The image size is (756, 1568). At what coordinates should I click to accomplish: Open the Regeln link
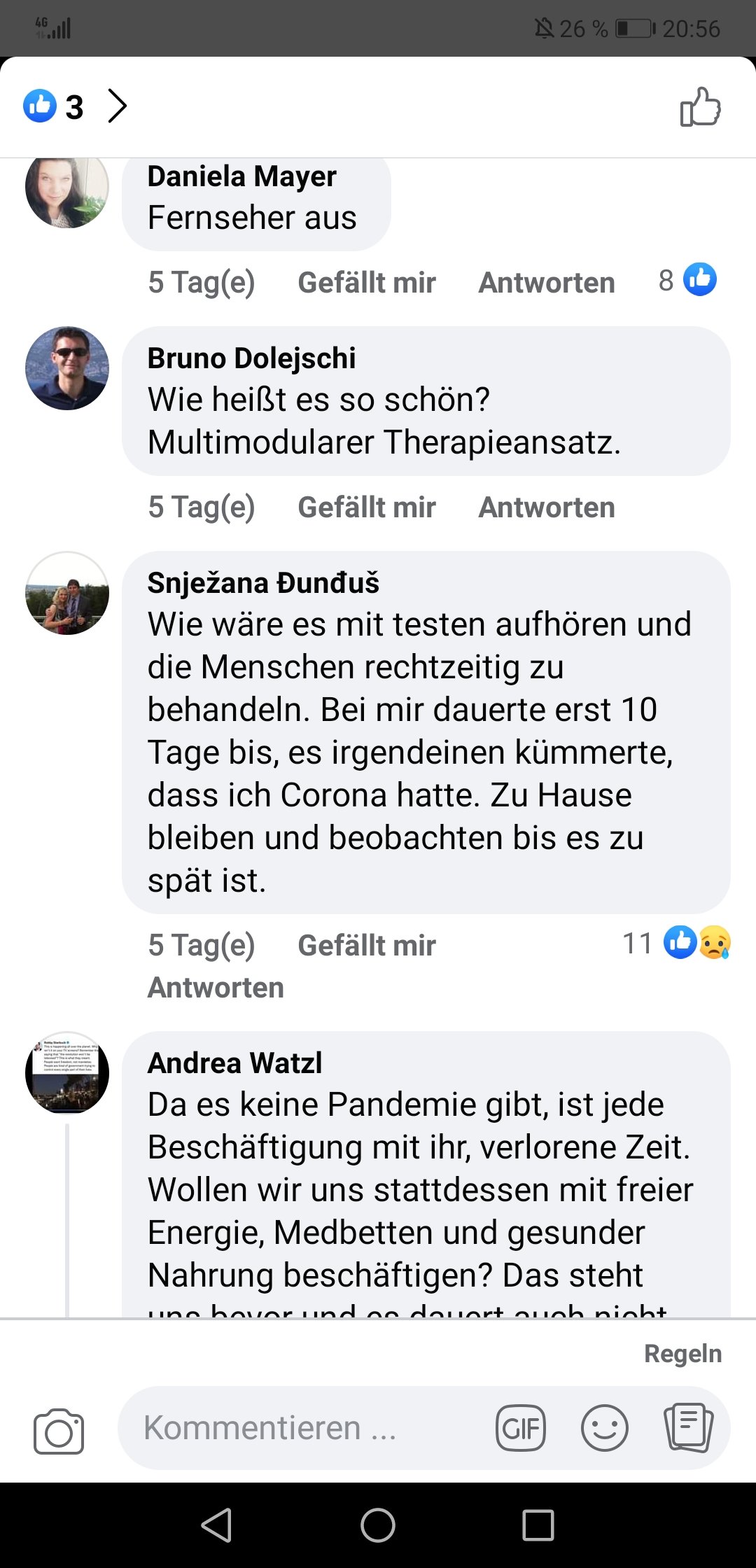point(682,1354)
